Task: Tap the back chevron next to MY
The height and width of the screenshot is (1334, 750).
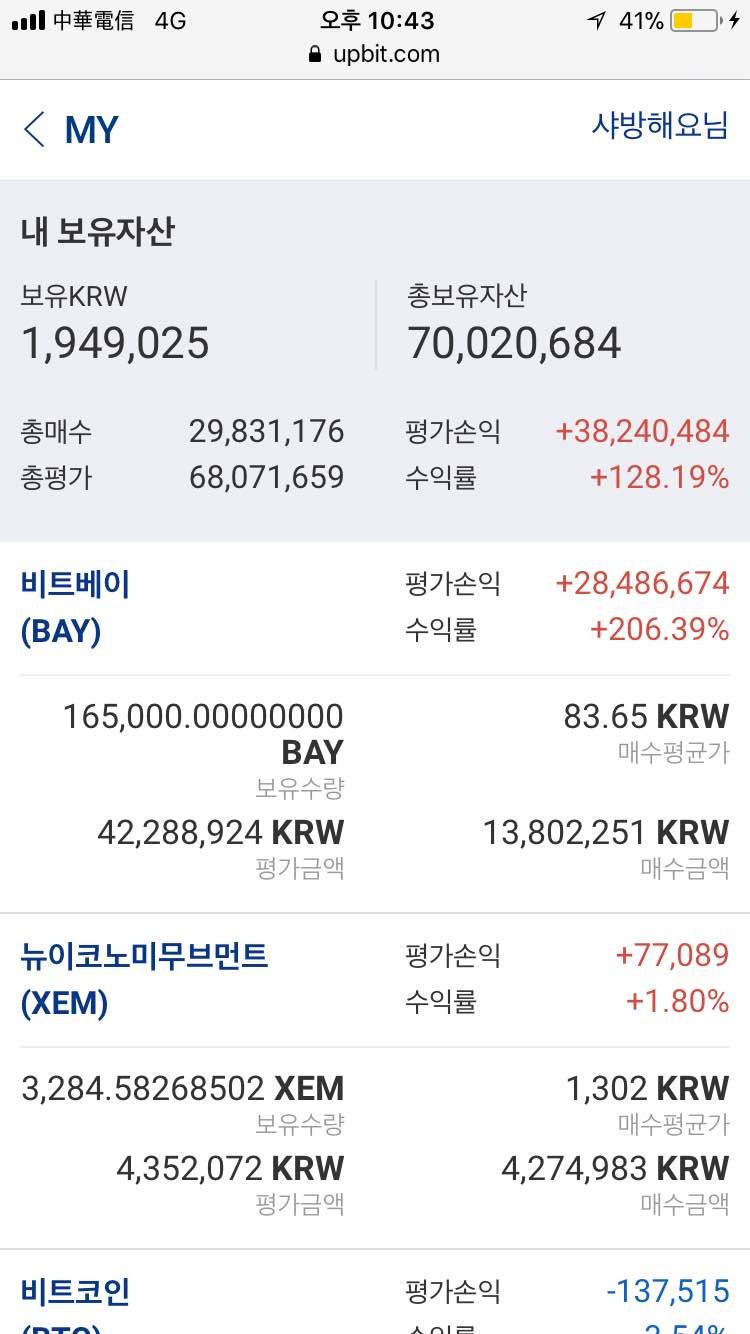Action: (33, 129)
